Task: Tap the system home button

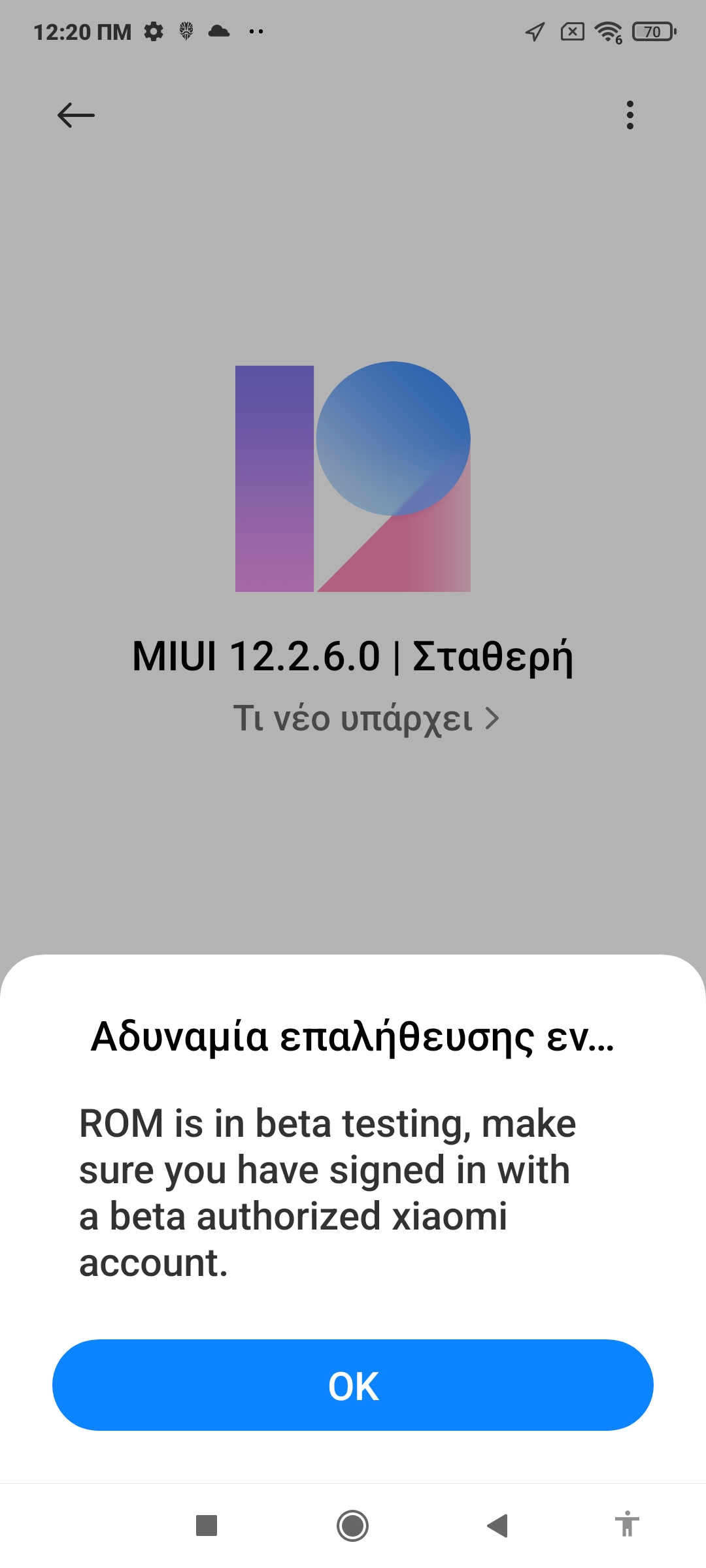Action: tap(352, 1526)
